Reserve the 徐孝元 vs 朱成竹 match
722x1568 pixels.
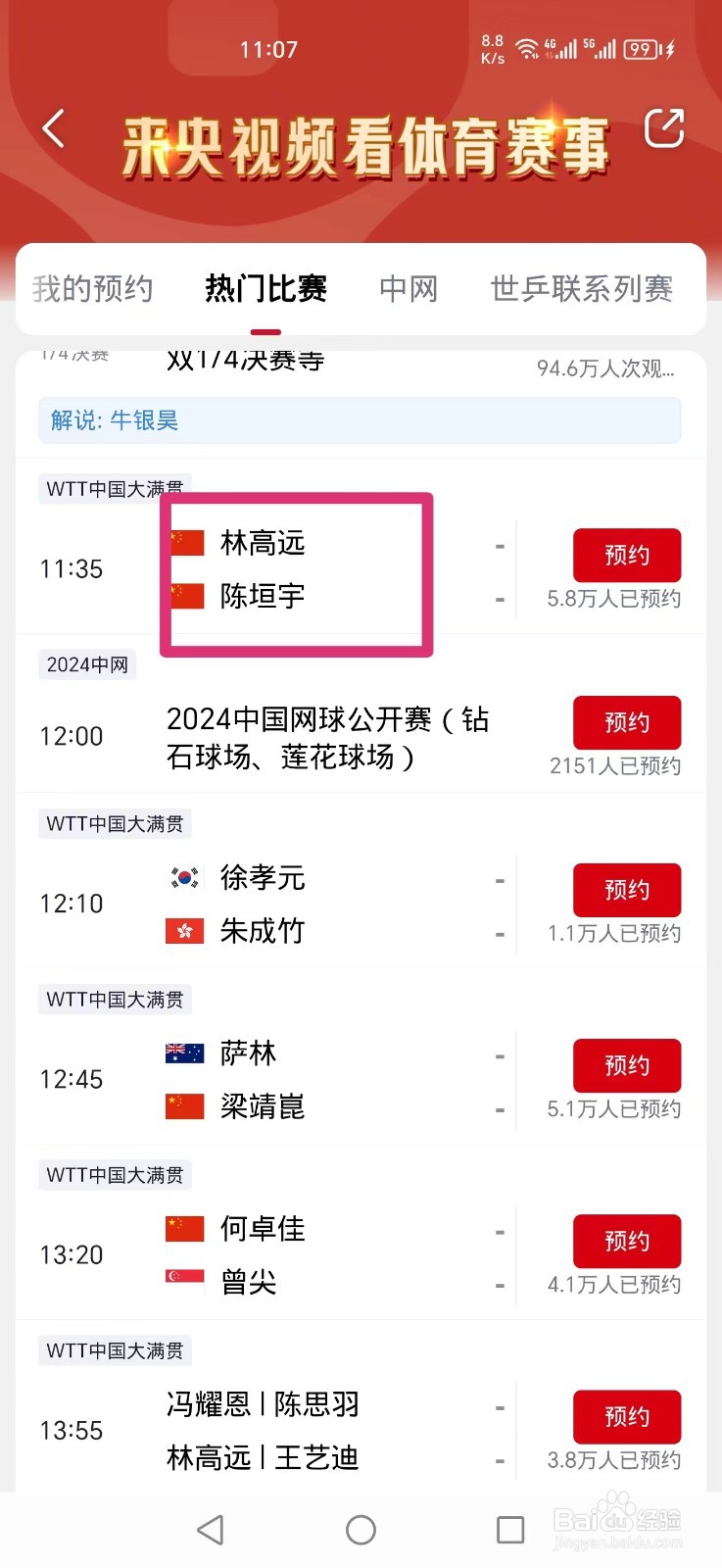pos(627,890)
